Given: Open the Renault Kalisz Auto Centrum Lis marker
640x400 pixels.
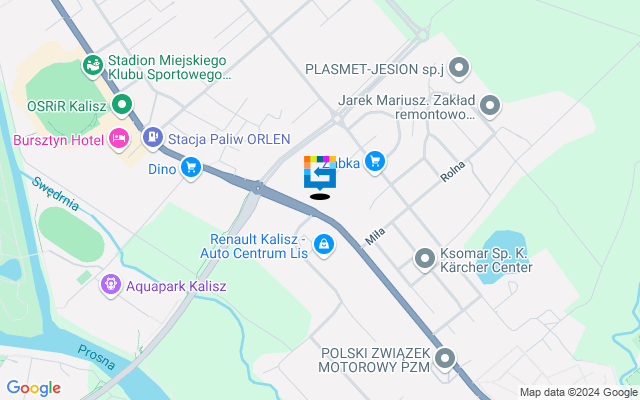Looking at the screenshot, I should click(x=324, y=244).
